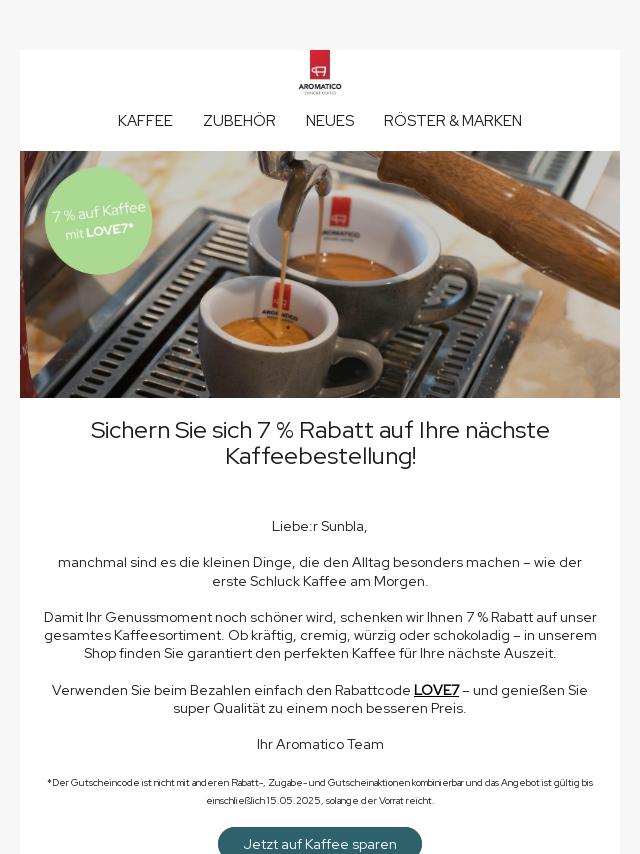Image resolution: width=640 pixels, height=854 pixels.
Task: Open the KAFFEE menu link
Action: [145, 121]
